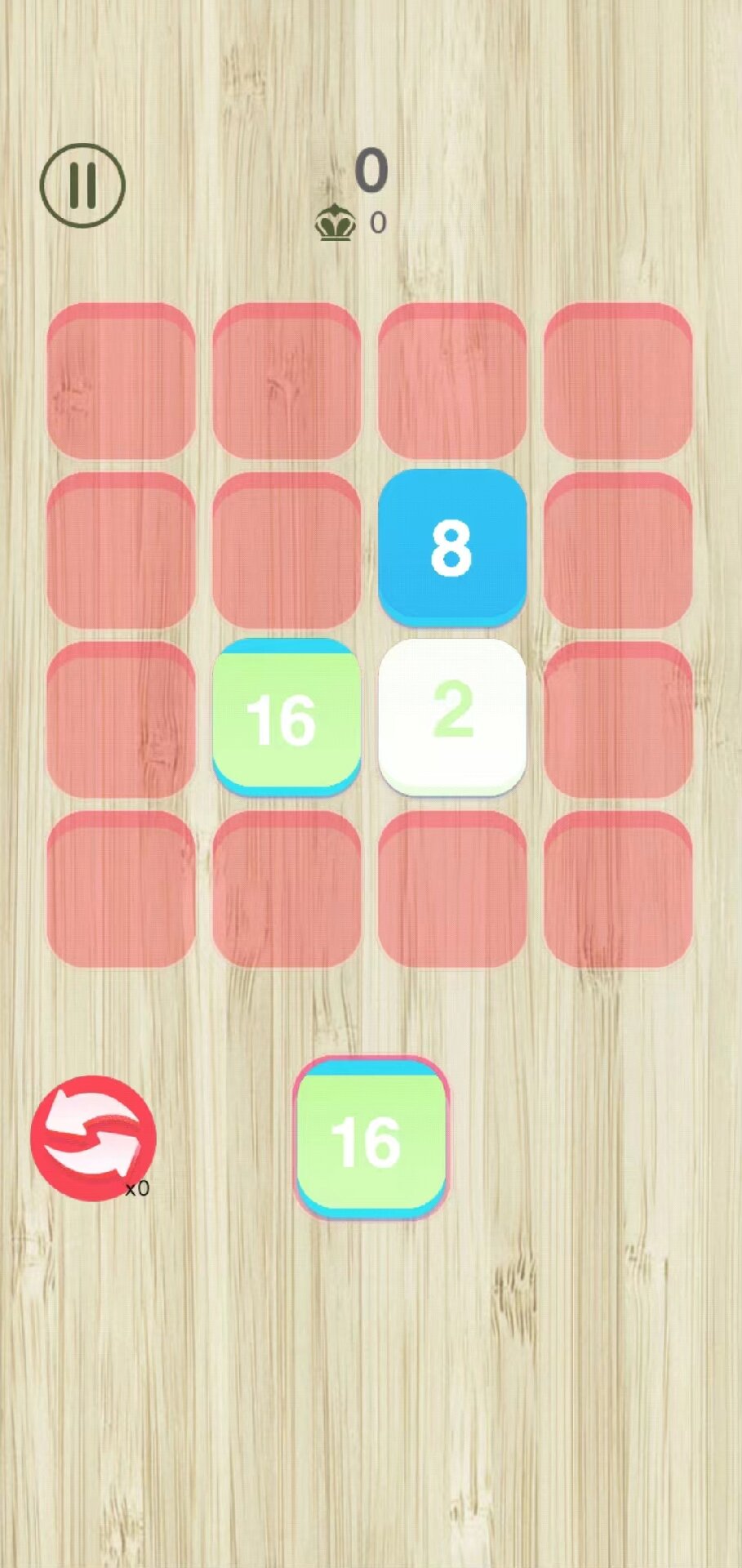The image size is (742, 1568).
Task: Tap the green 16 tile on the board
Action: (286, 717)
